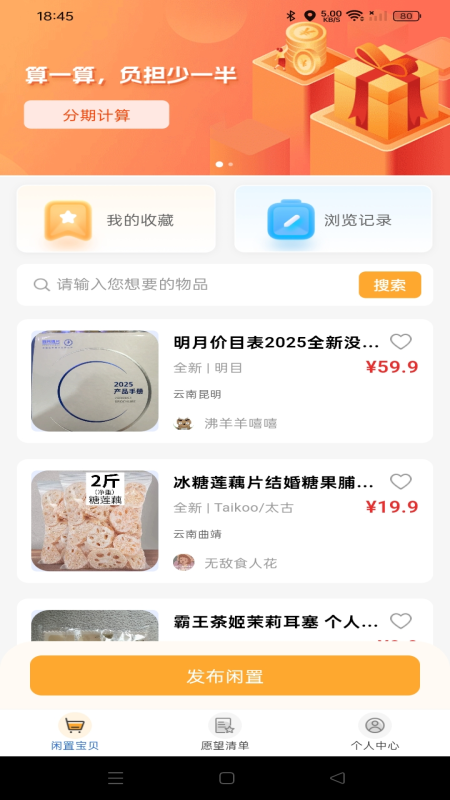Image resolution: width=450 pixels, height=800 pixels.
Task: Favorite the 明月价目表2025 item with heart
Action: pos(401,341)
